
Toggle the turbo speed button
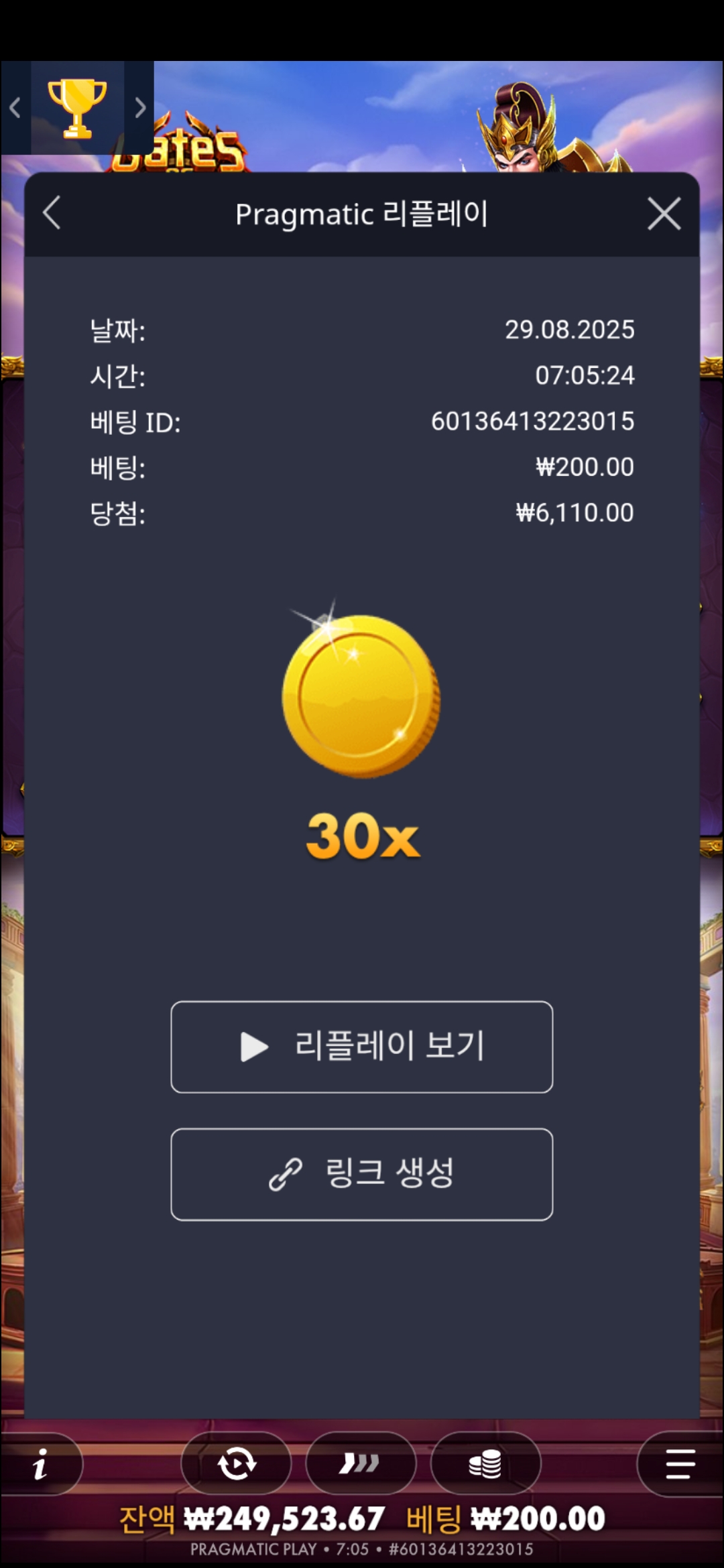360,1463
